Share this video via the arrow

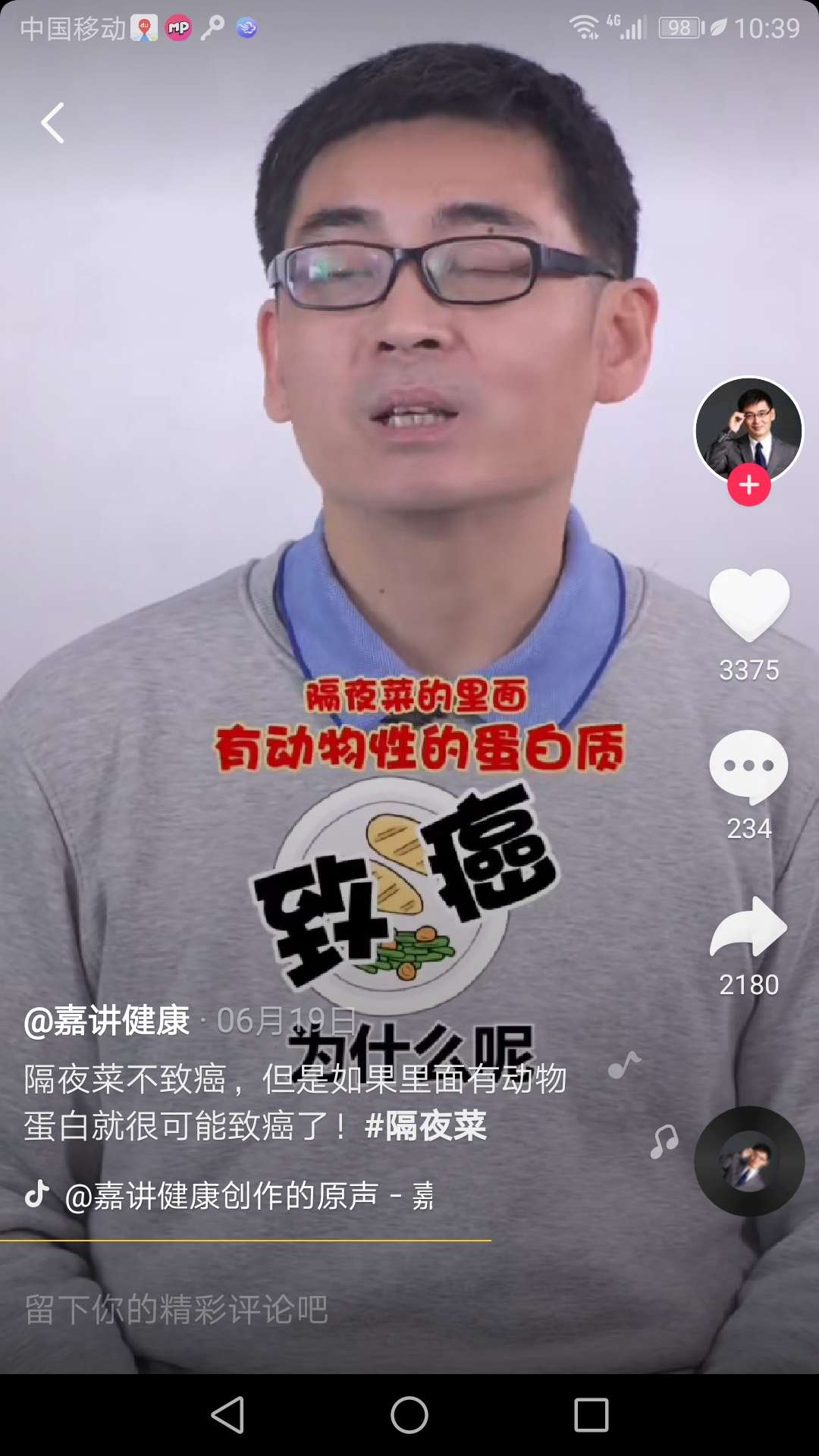tap(749, 926)
